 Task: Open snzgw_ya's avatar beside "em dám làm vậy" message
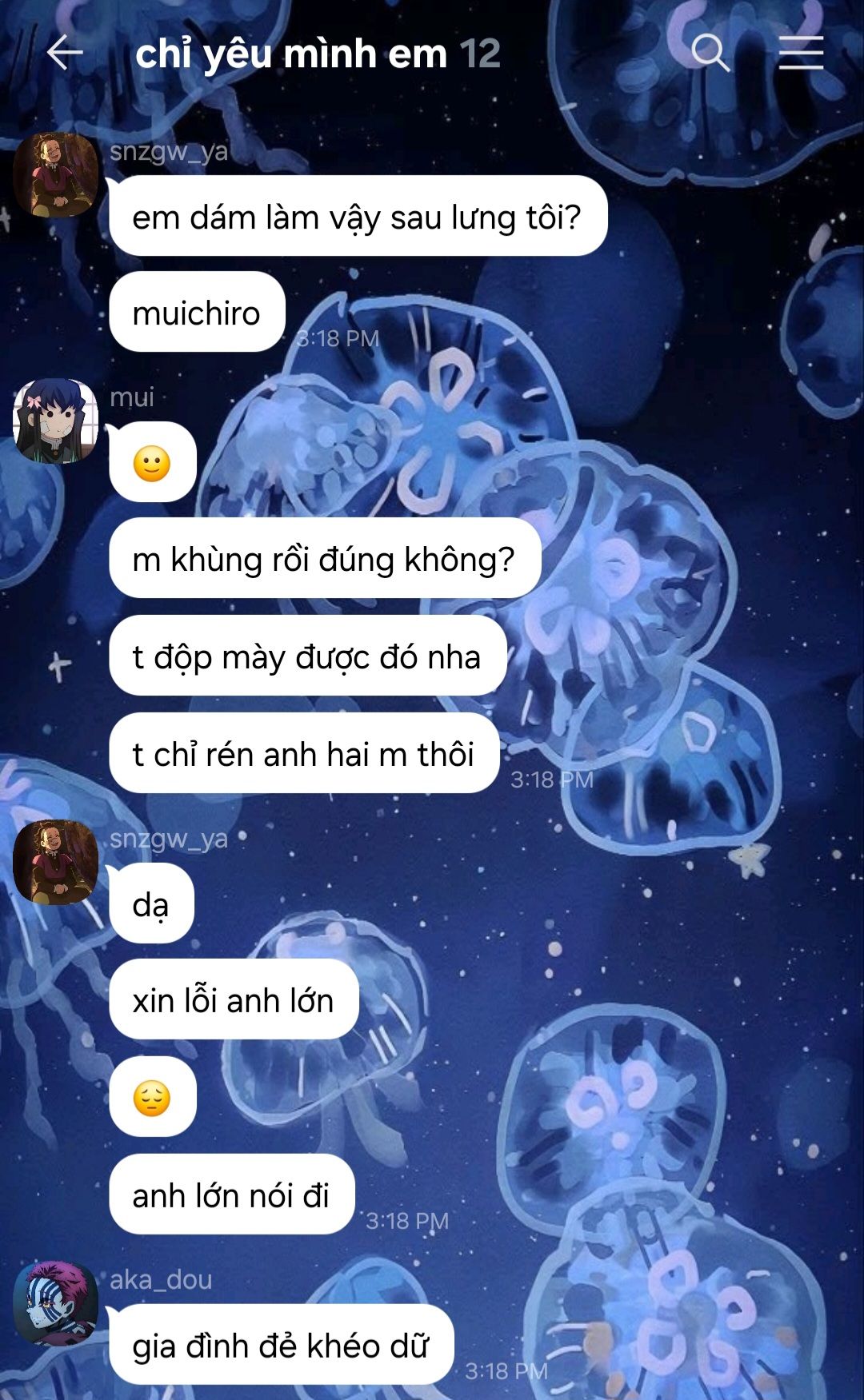coord(55,175)
